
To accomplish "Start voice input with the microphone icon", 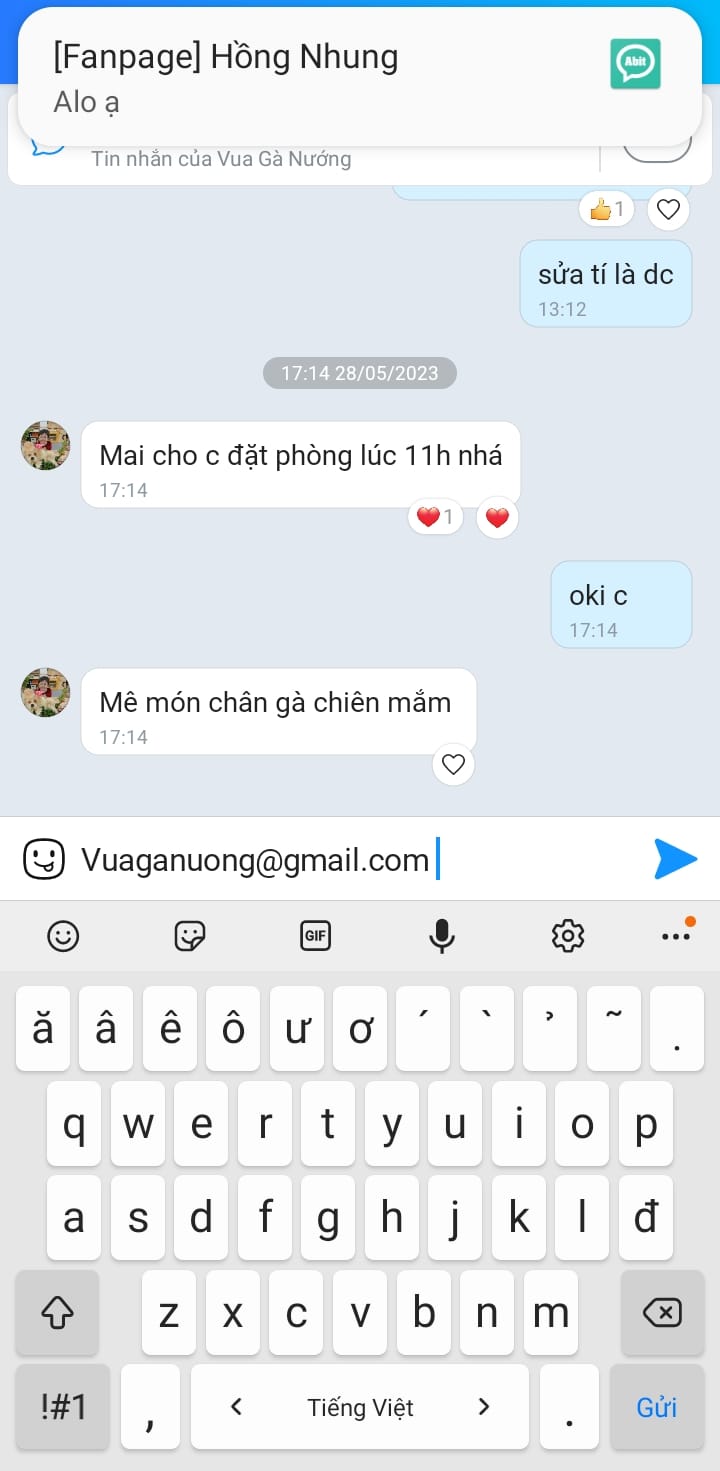I will (441, 935).
